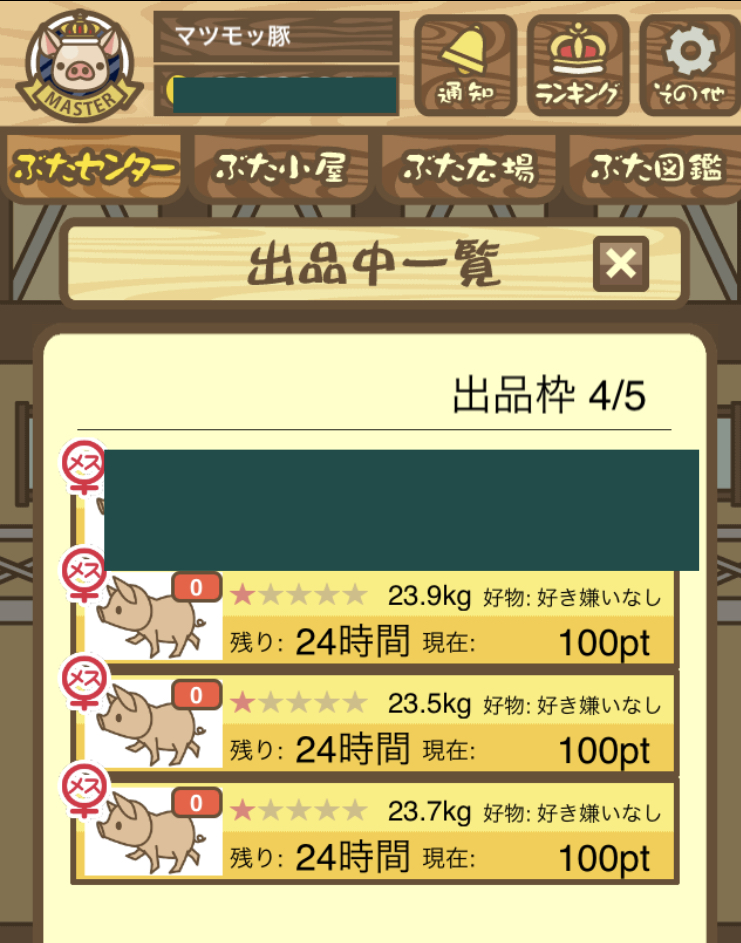The image size is (741, 943).
Task: Go to the ぶた広場 tab
Action: pyautogui.click(x=469, y=168)
